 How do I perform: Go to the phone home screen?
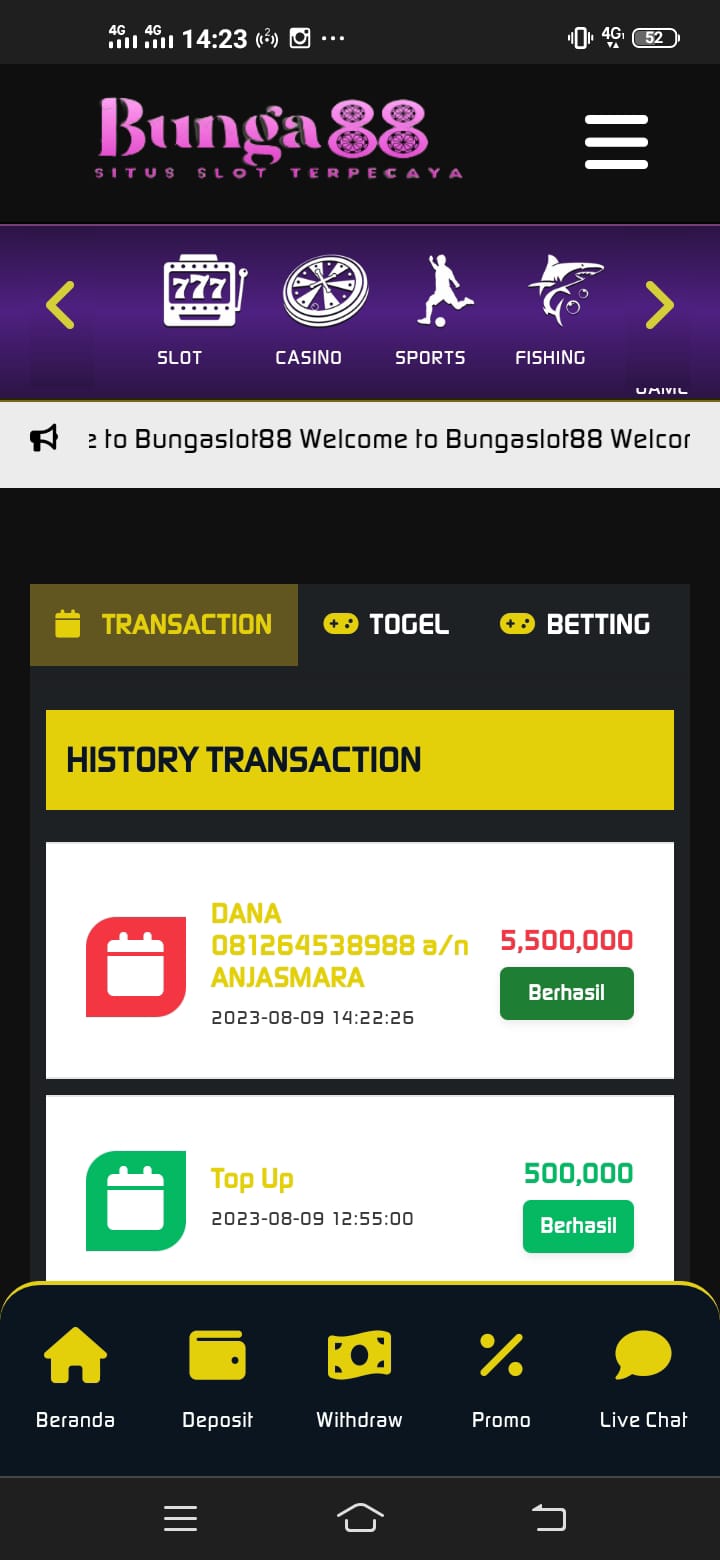(361, 1518)
